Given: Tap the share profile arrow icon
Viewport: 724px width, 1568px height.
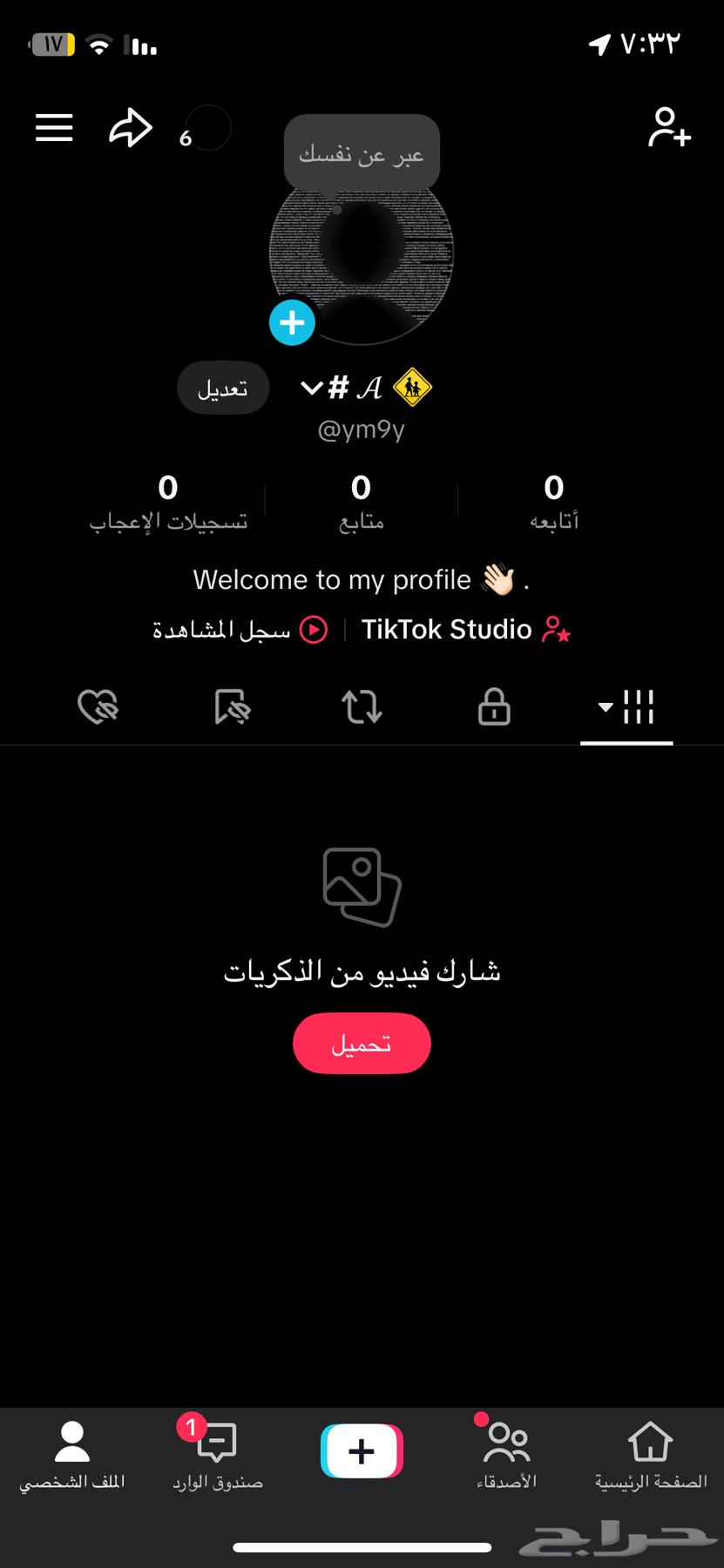Looking at the screenshot, I should point(130,127).
